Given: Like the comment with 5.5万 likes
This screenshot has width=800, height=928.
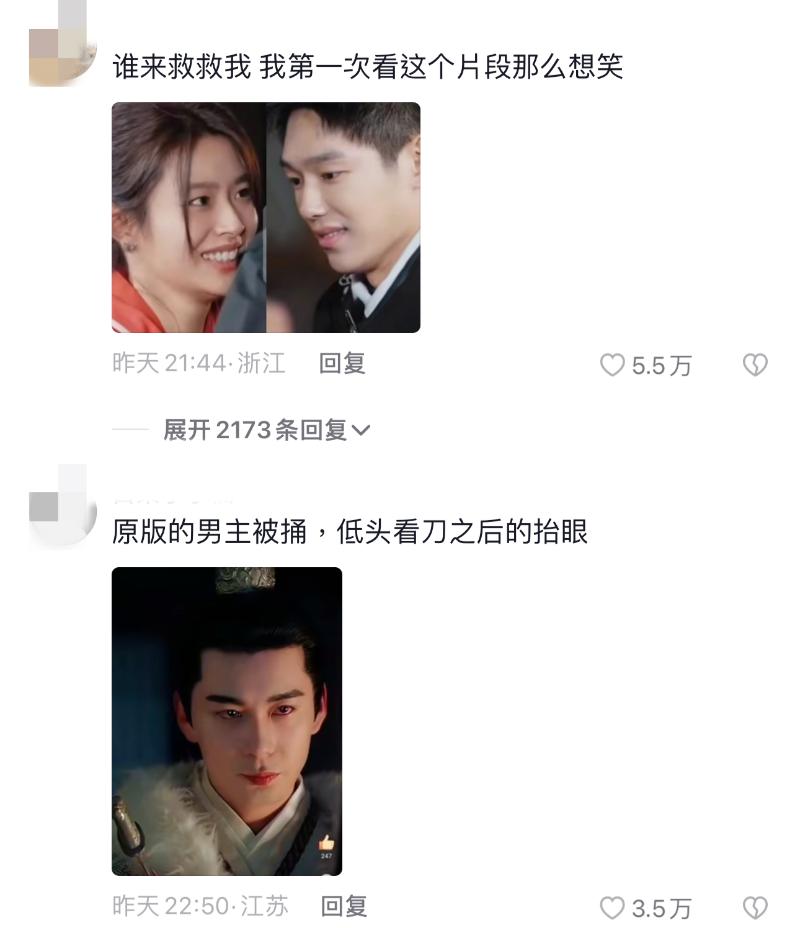Looking at the screenshot, I should 612,366.
